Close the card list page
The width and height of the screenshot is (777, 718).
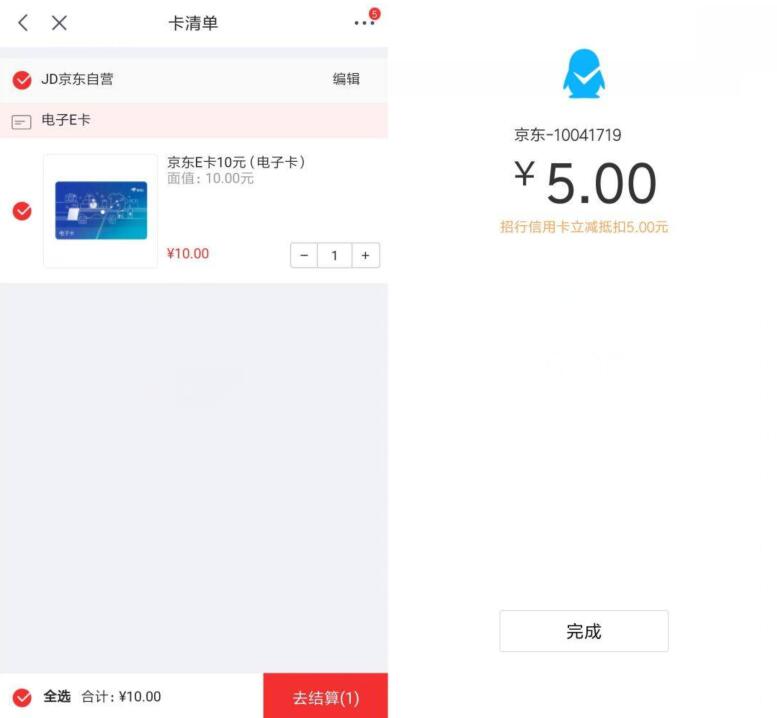[x=59, y=23]
